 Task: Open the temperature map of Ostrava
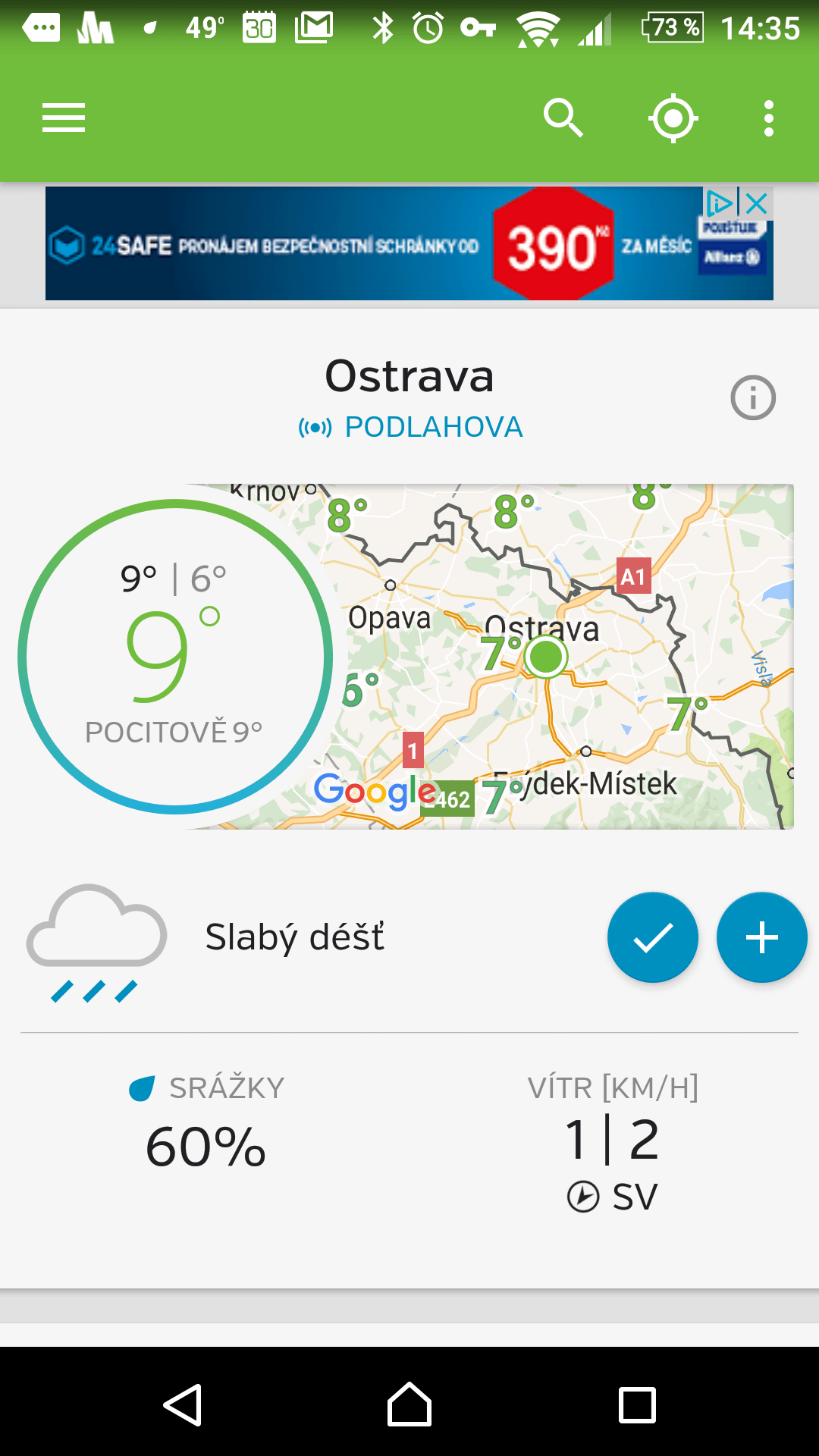pyautogui.click(x=561, y=657)
